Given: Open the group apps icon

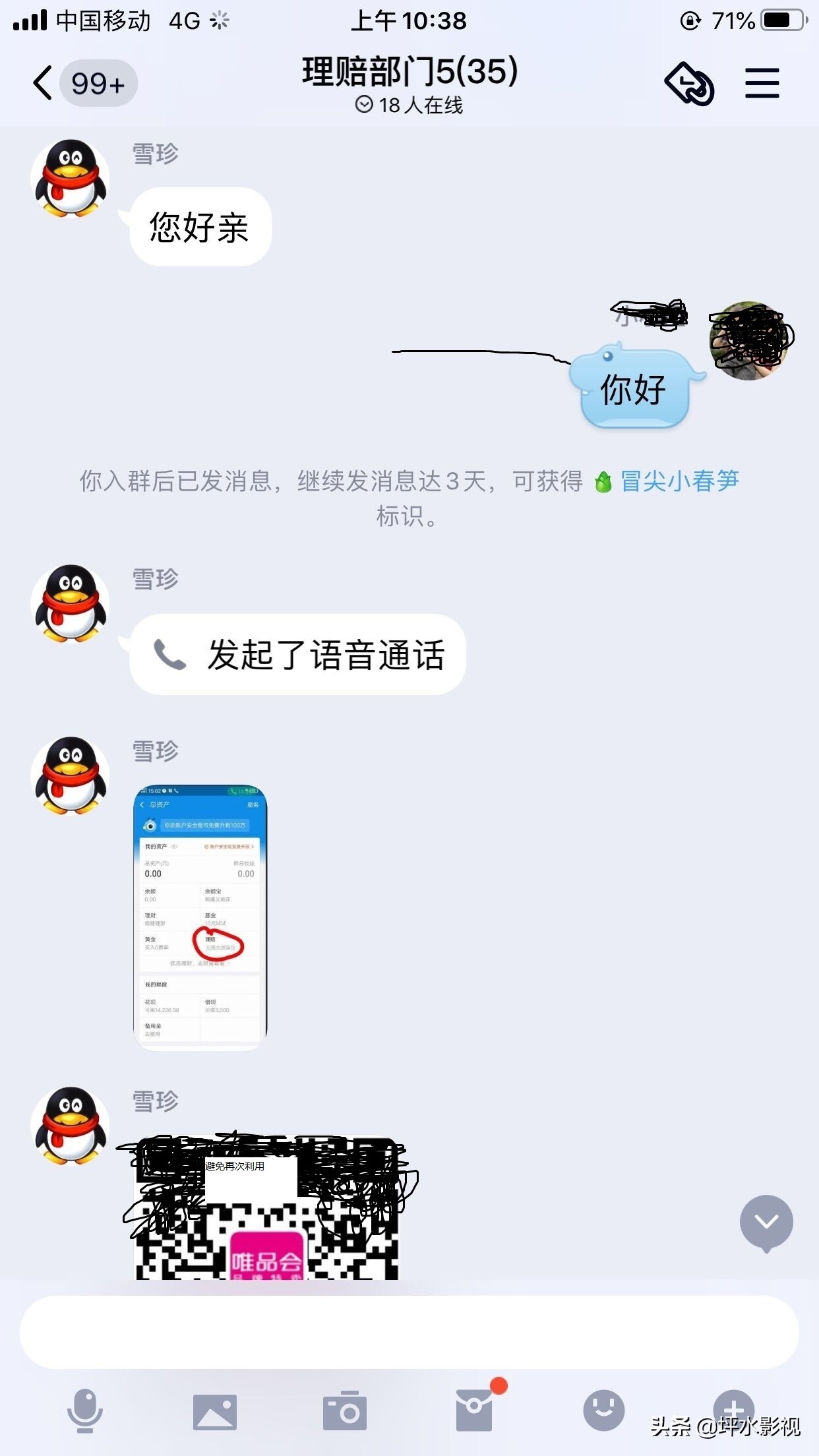Looking at the screenshot, I should point(689,84).
